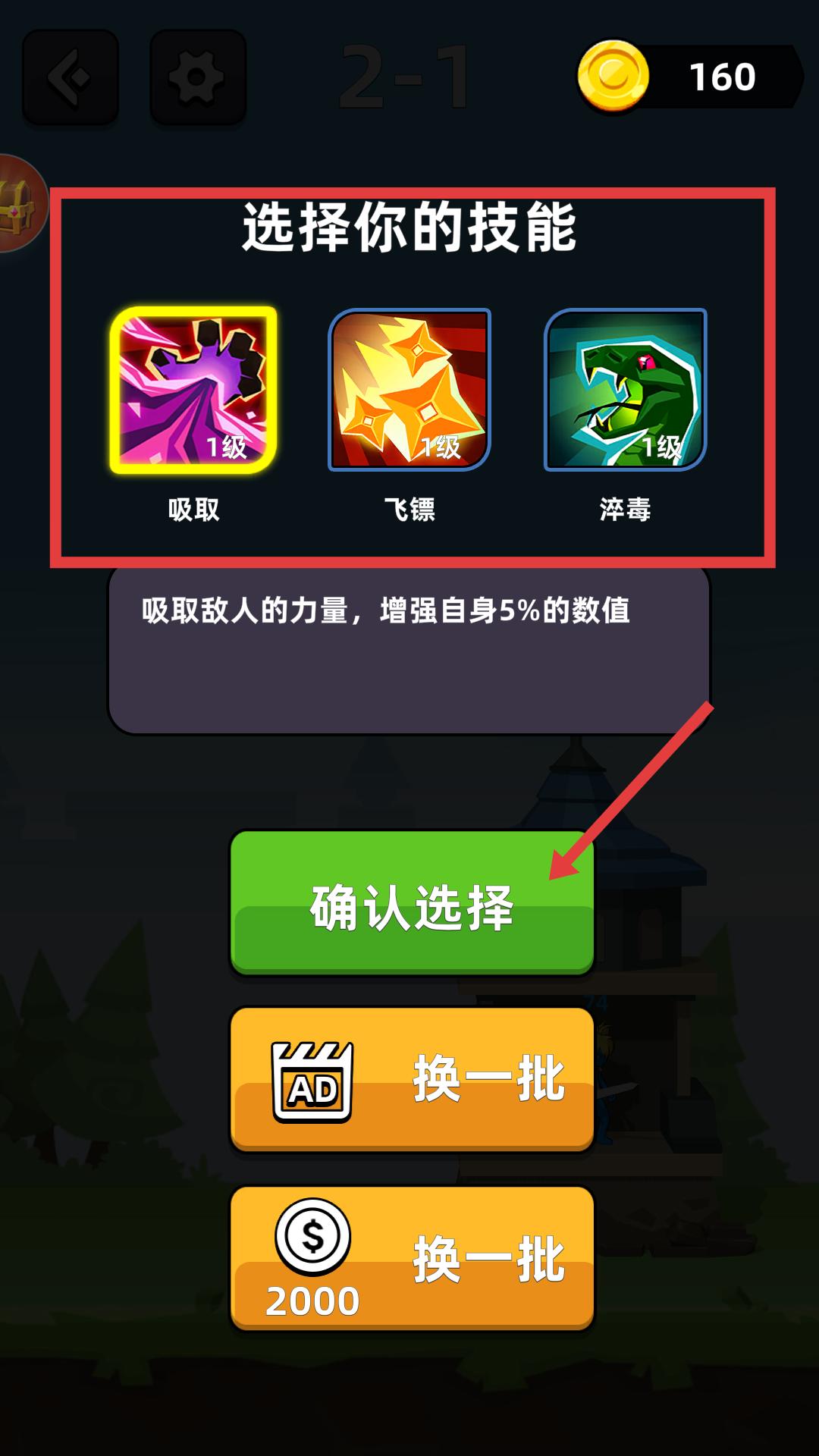Open the settings gear
Viewport: 819px width, 1456px height.
coord(198,77)
